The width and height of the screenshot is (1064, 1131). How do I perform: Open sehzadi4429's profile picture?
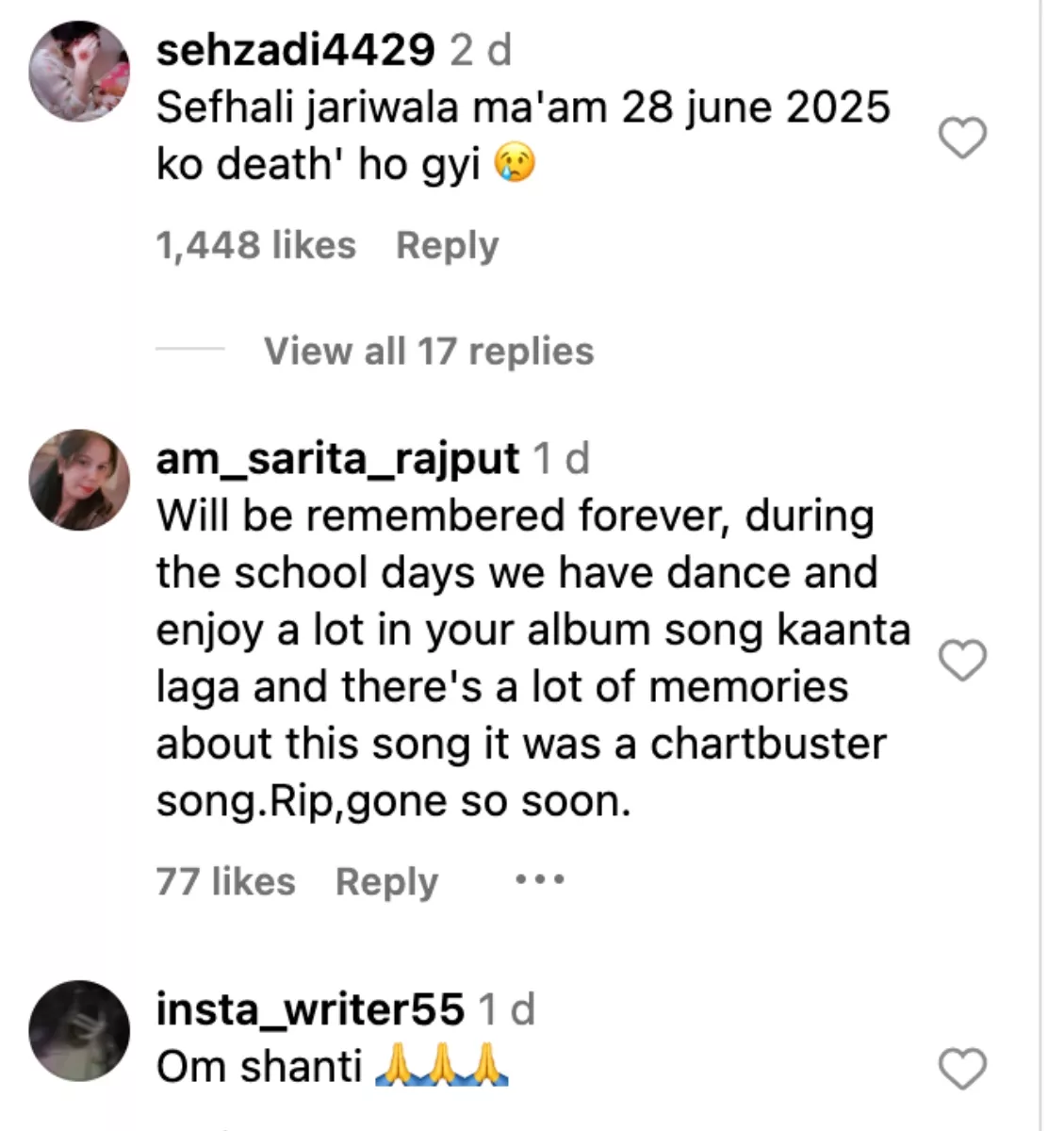click(x=79, y=72)
